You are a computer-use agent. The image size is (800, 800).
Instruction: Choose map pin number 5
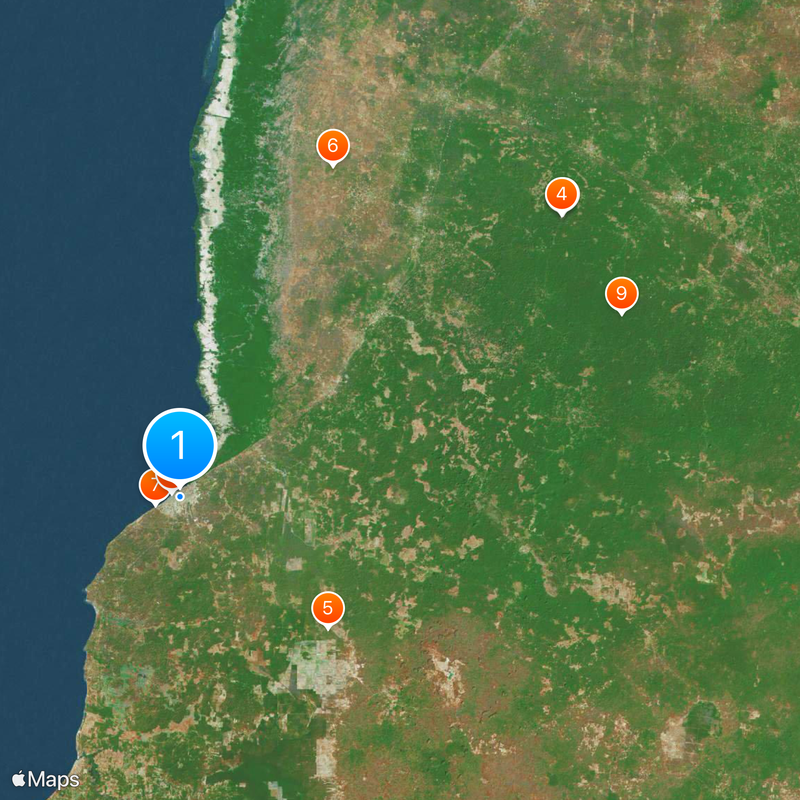[327, 608]
